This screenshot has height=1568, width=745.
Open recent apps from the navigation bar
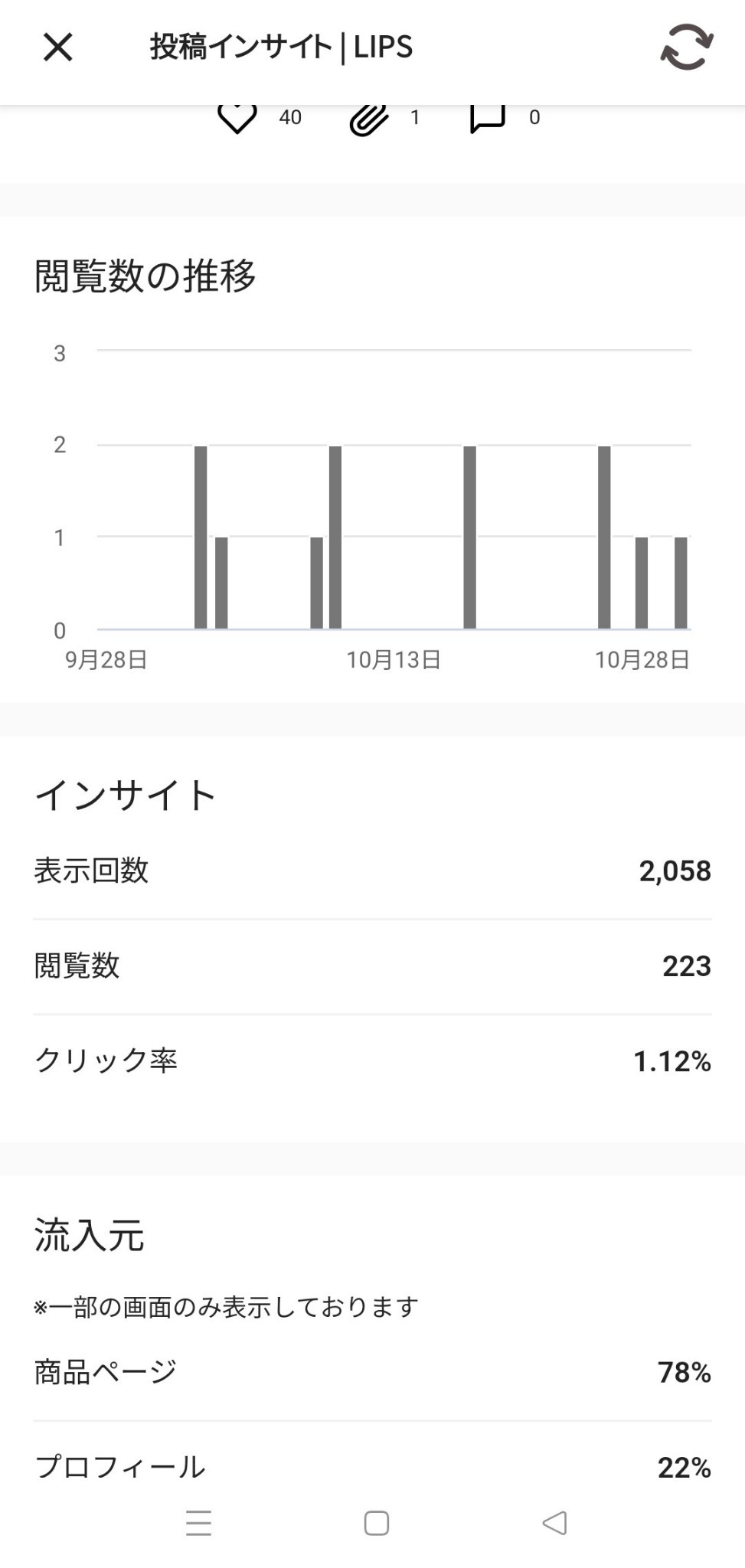click(x=198, y=1523)
